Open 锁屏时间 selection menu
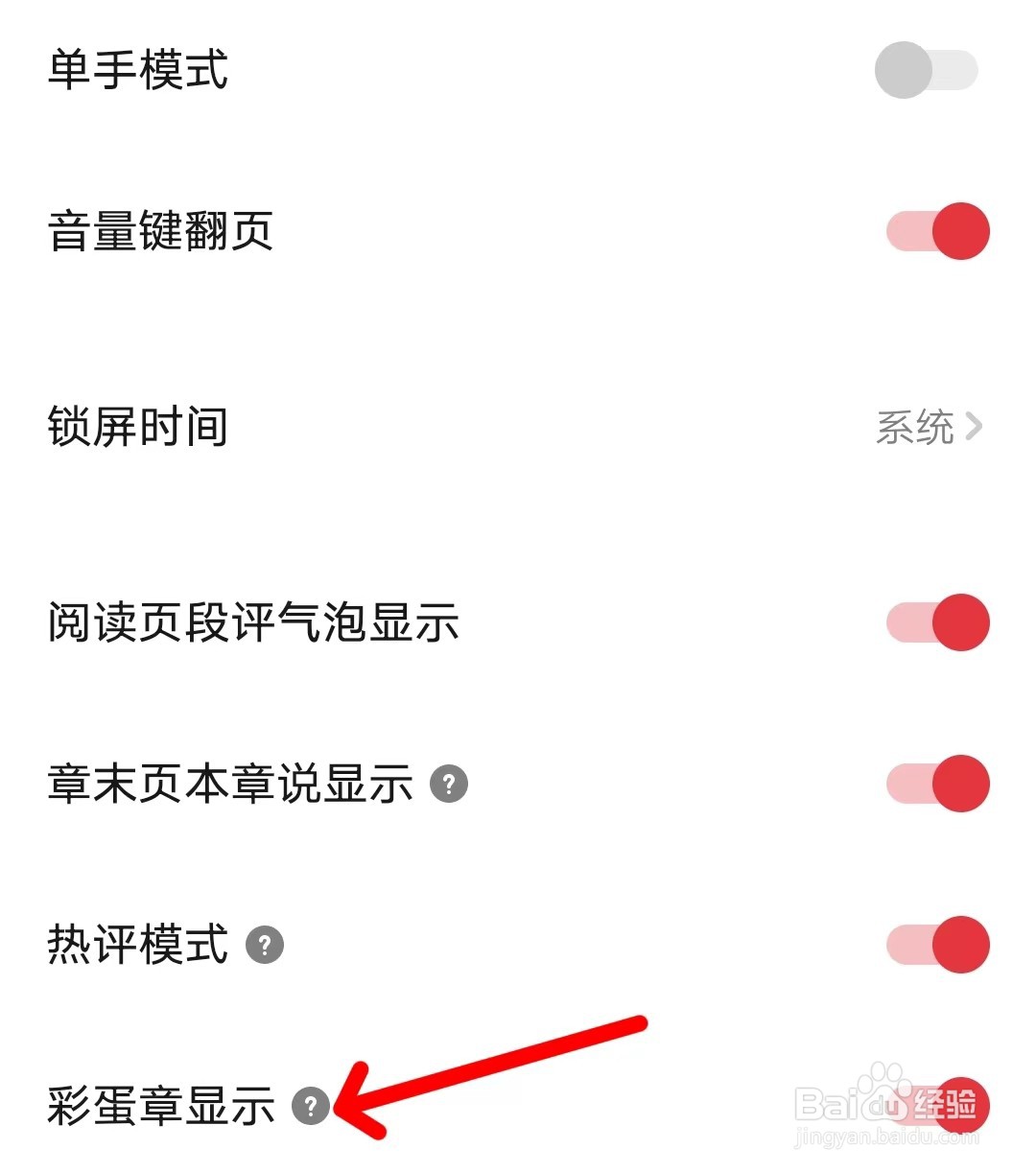This screenshot has width=1036, height=1172. tap(518, 429)
